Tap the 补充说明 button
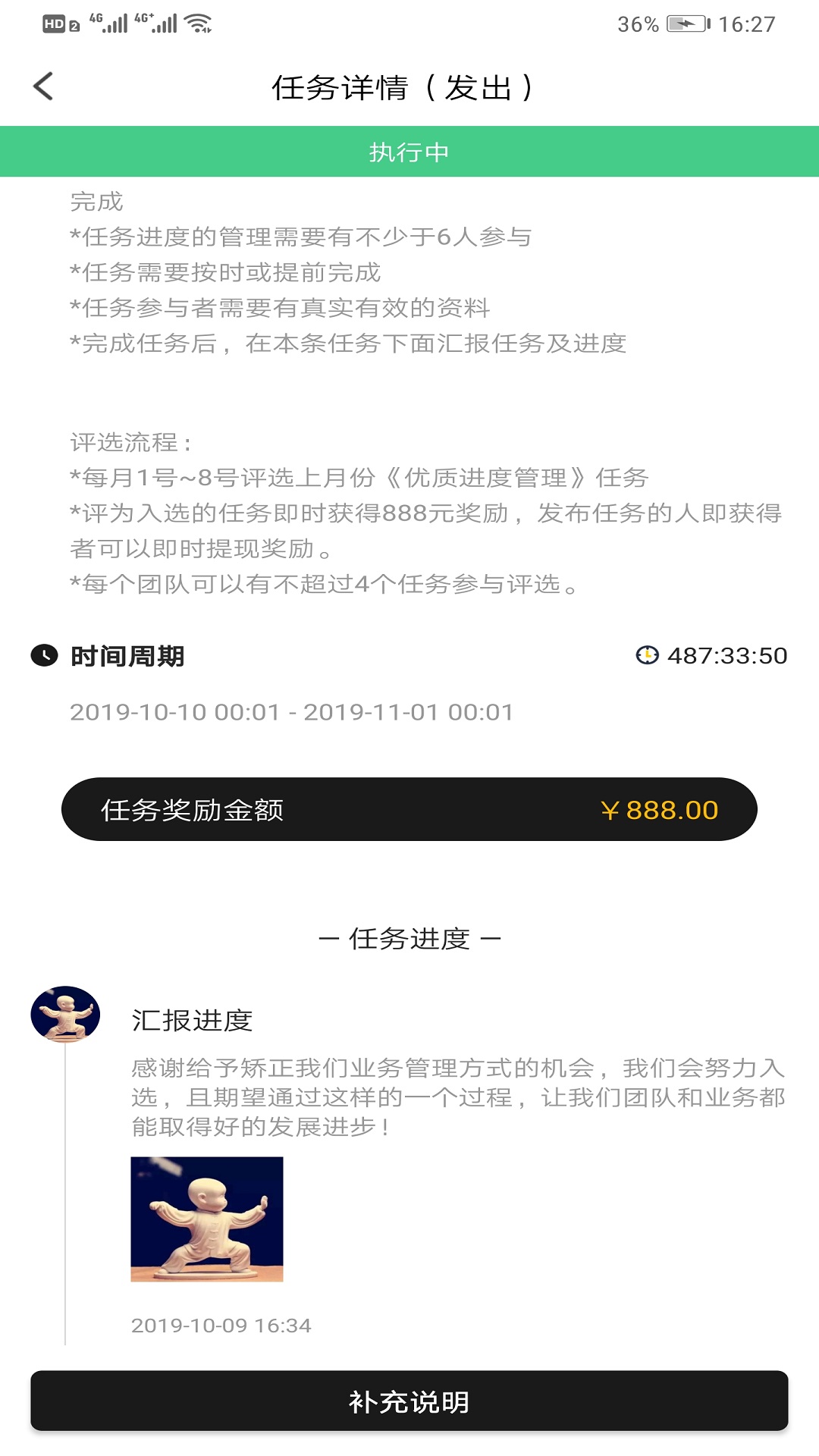 coord(409,1401)
